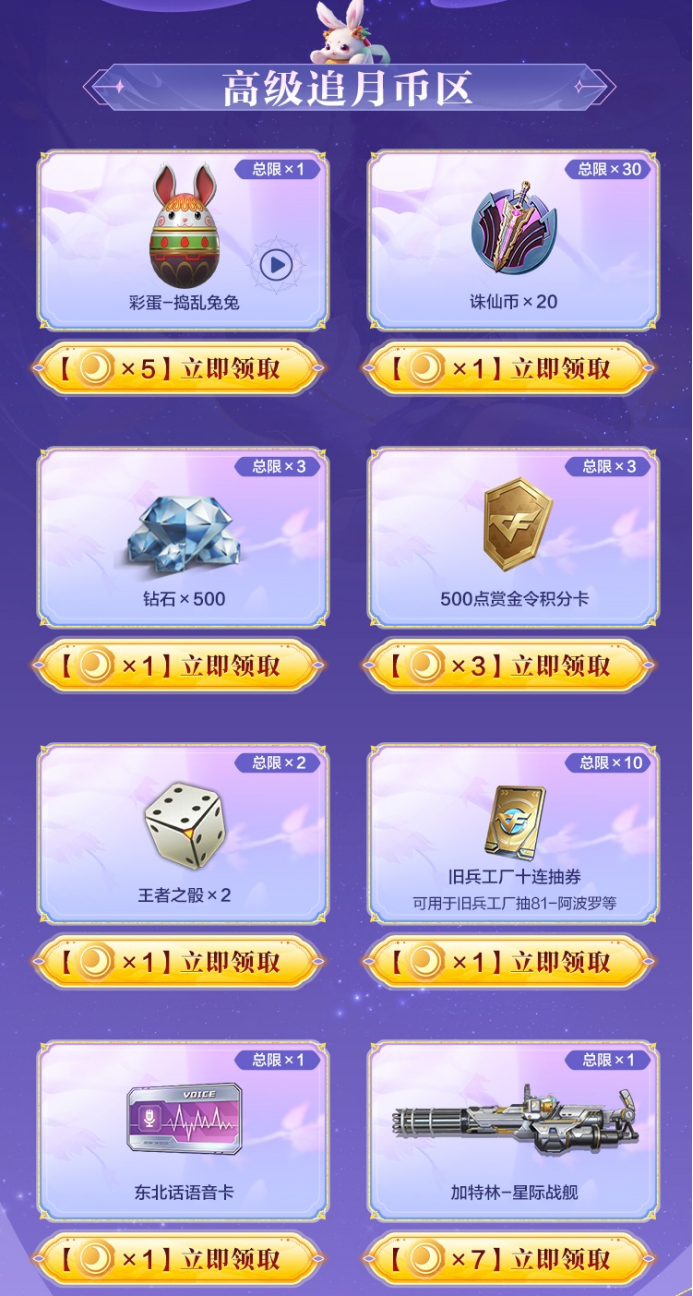Claim 加特林-星际战舰 for 7 coins

tap(510, 1258)
